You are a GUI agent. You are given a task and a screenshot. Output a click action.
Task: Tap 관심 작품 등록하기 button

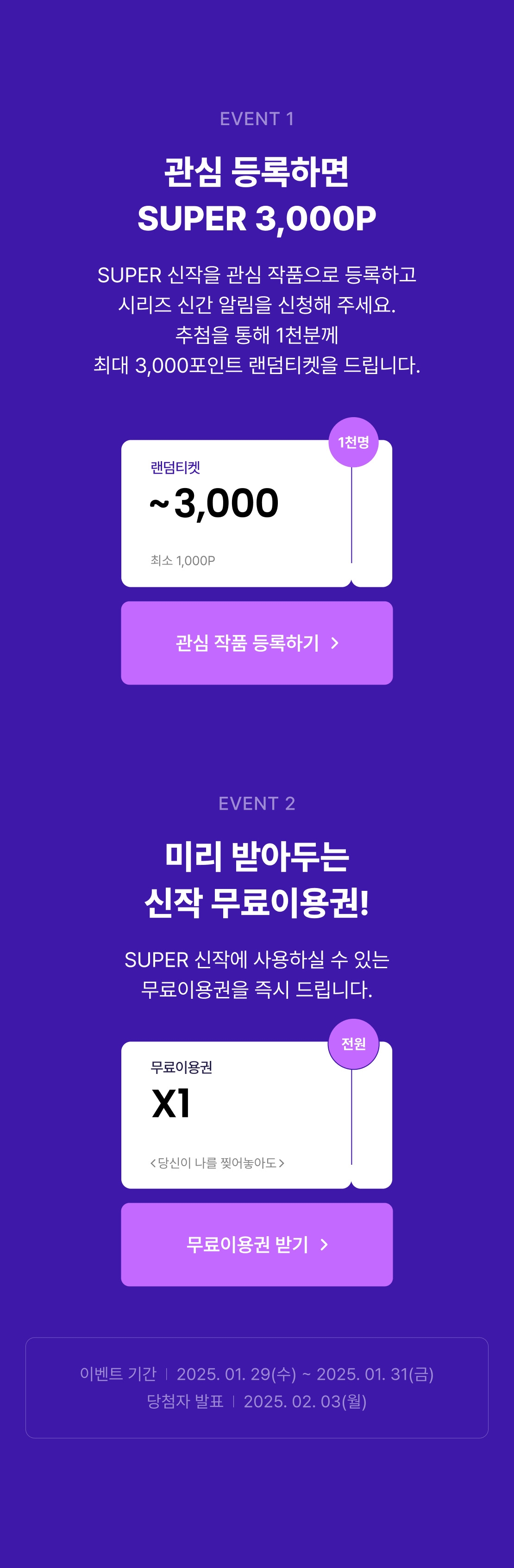[257, 643]
